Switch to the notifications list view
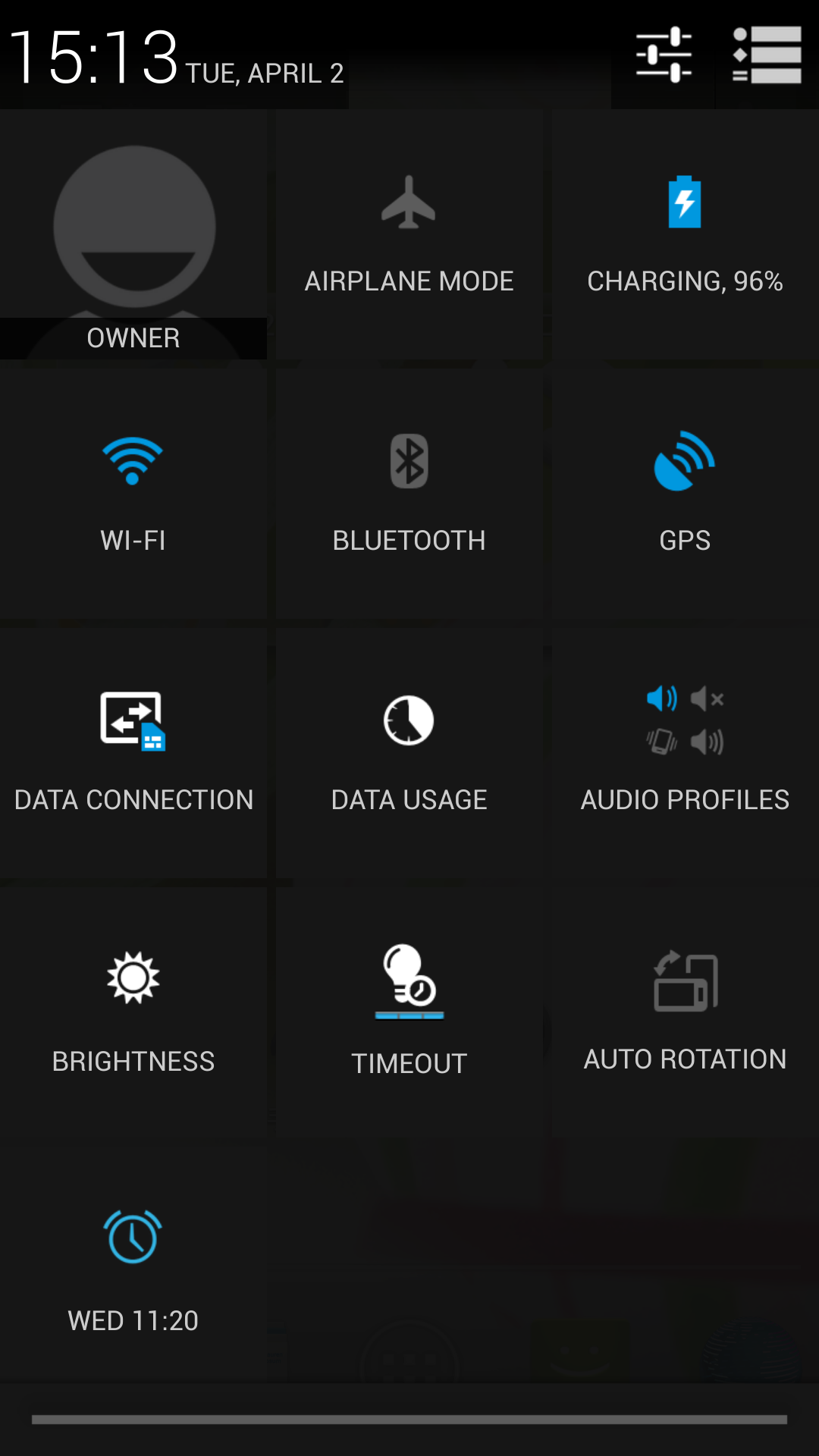This screenshot has width=819, height=1456. pyautogui.click(x=767, y=55)
